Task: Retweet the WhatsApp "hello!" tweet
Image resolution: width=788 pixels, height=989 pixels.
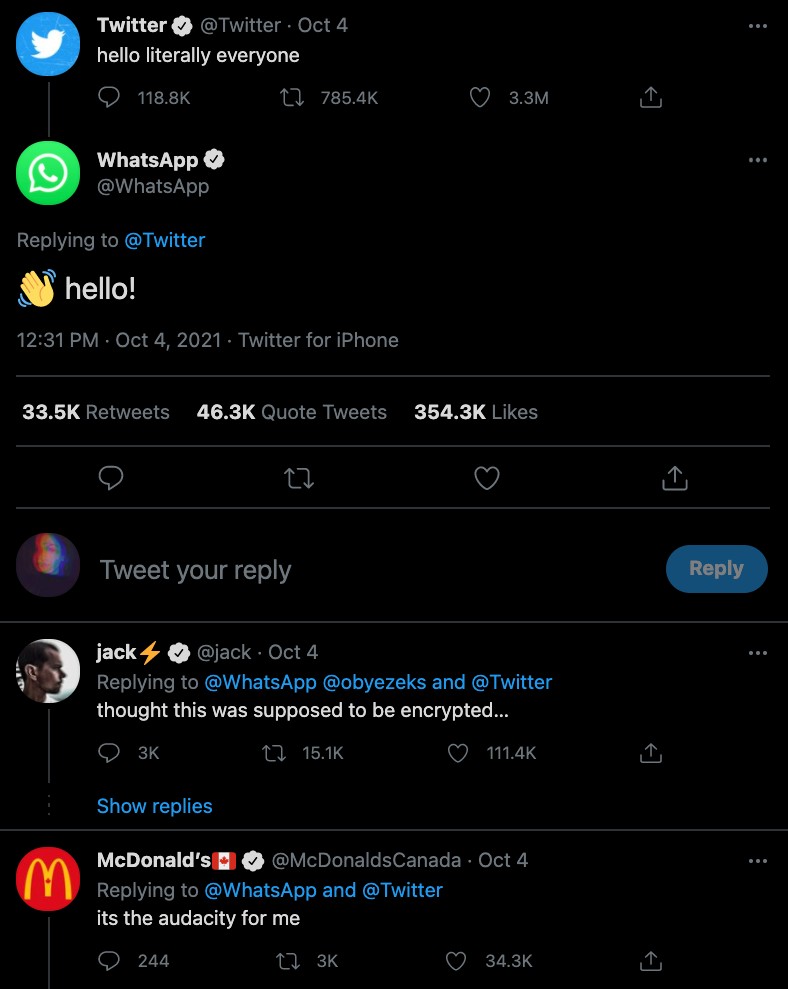Action: 298,478
